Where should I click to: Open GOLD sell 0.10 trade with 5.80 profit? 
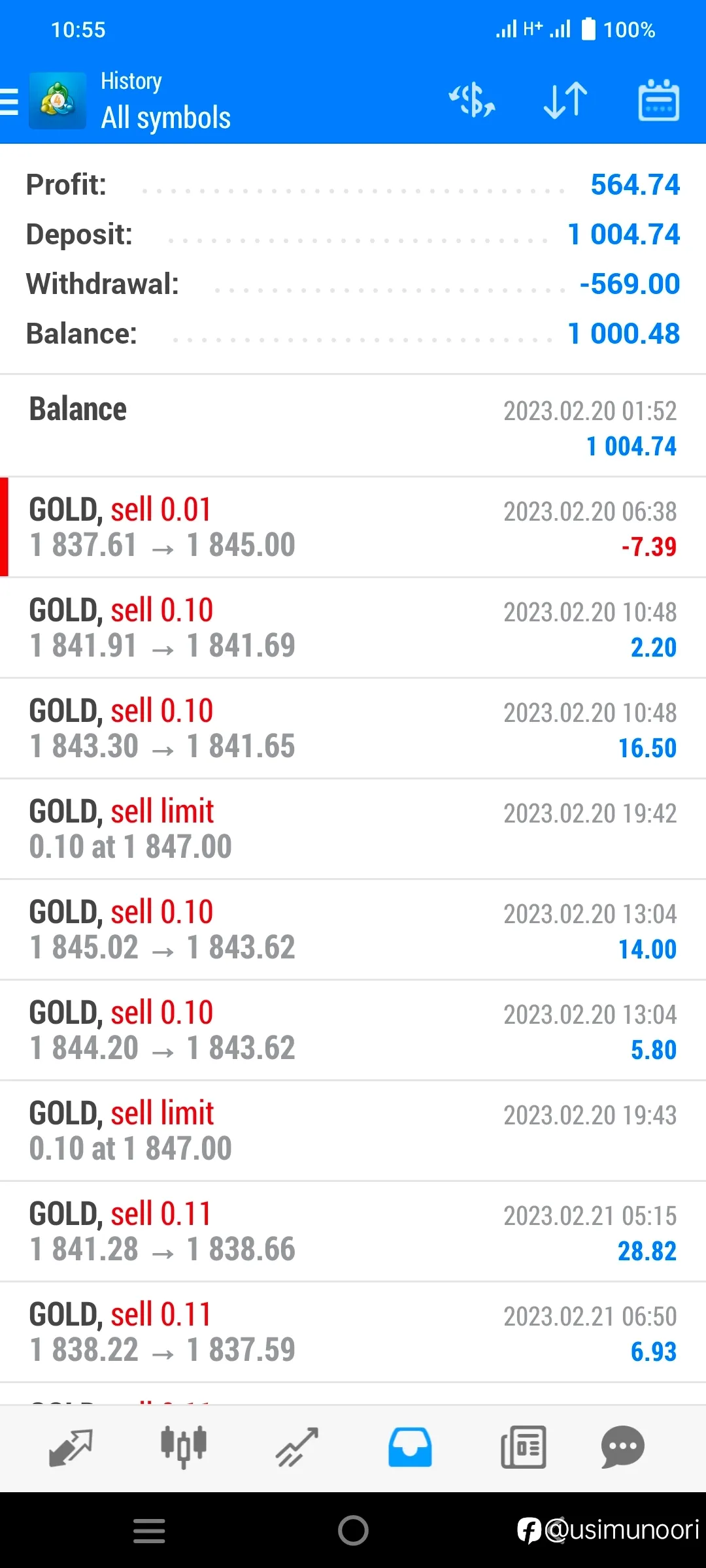[353, 1030]
